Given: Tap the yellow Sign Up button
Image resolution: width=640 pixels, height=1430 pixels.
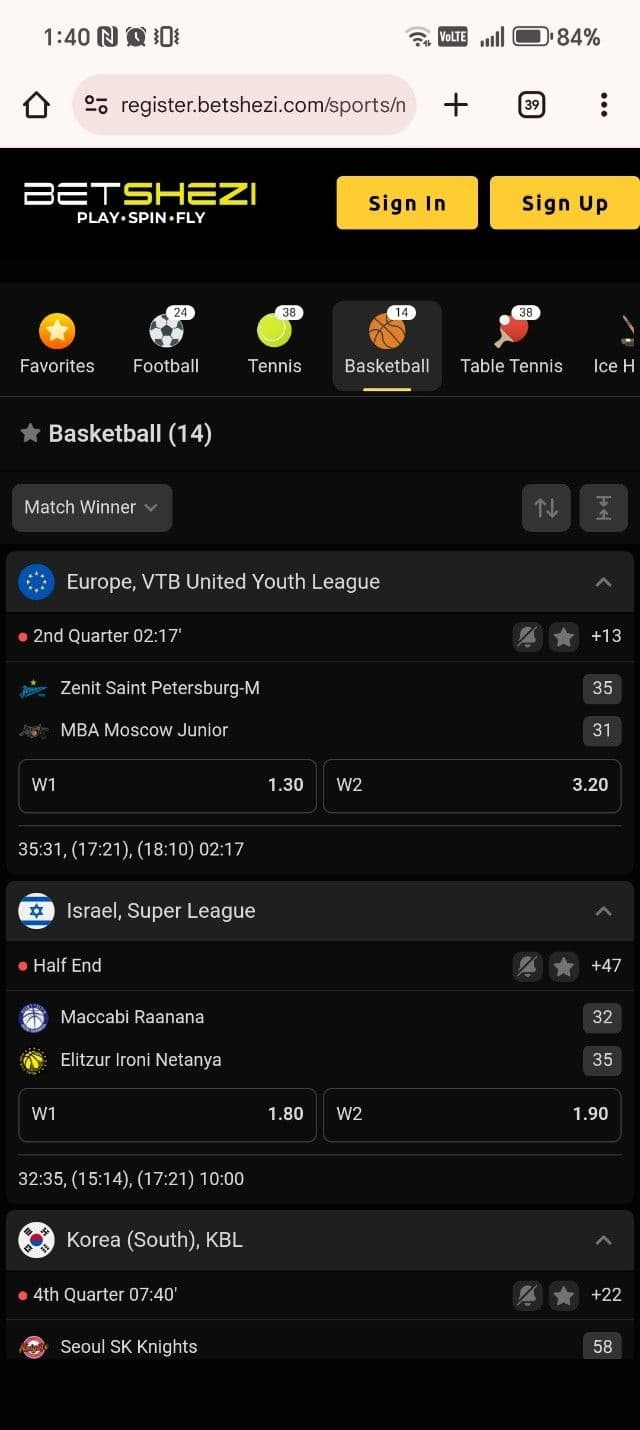Looking at the screenshot, I should [564, 203].
